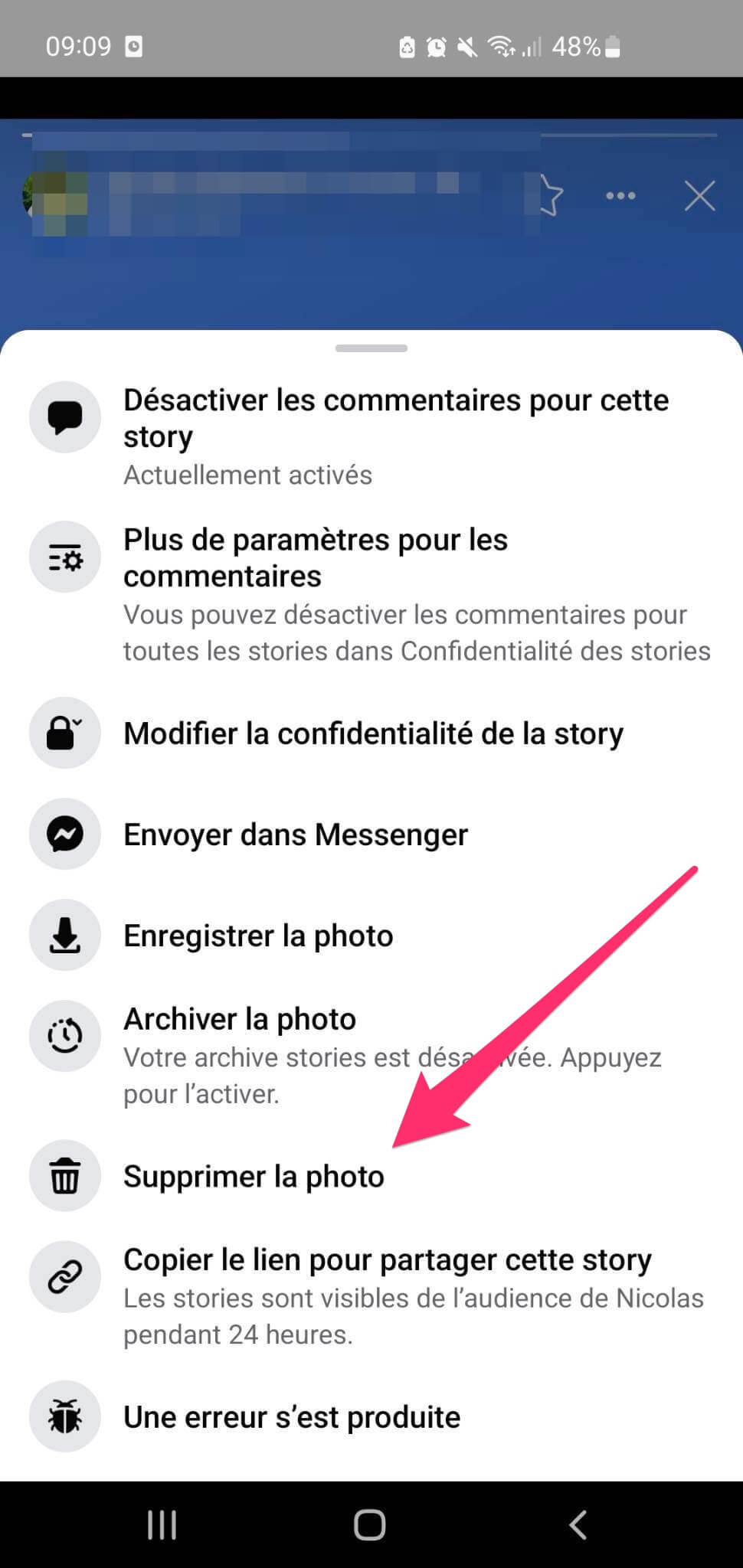Select Supprimer la photo
Image resolution: width=743 pixels, height=1568 pixels.
pyautogui.click(x=254, y=1176)
